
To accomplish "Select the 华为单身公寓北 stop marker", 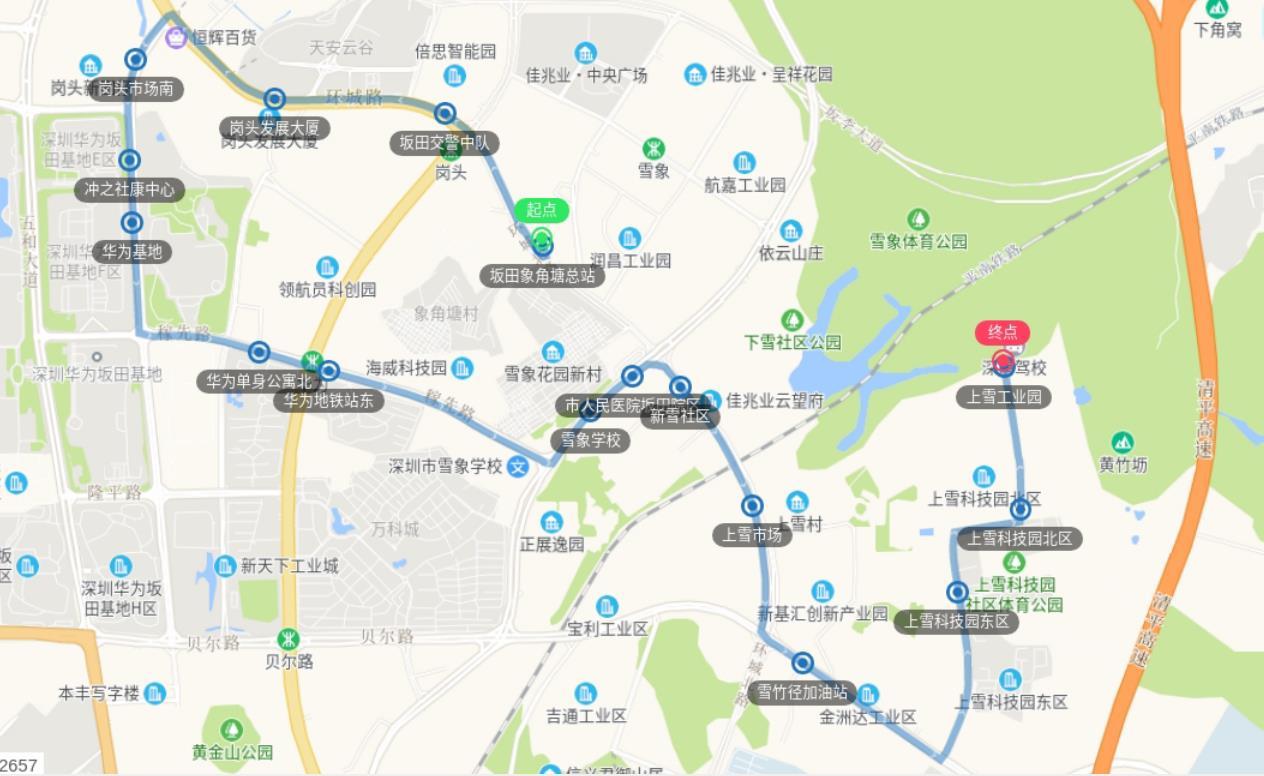I will click(259, 352).
